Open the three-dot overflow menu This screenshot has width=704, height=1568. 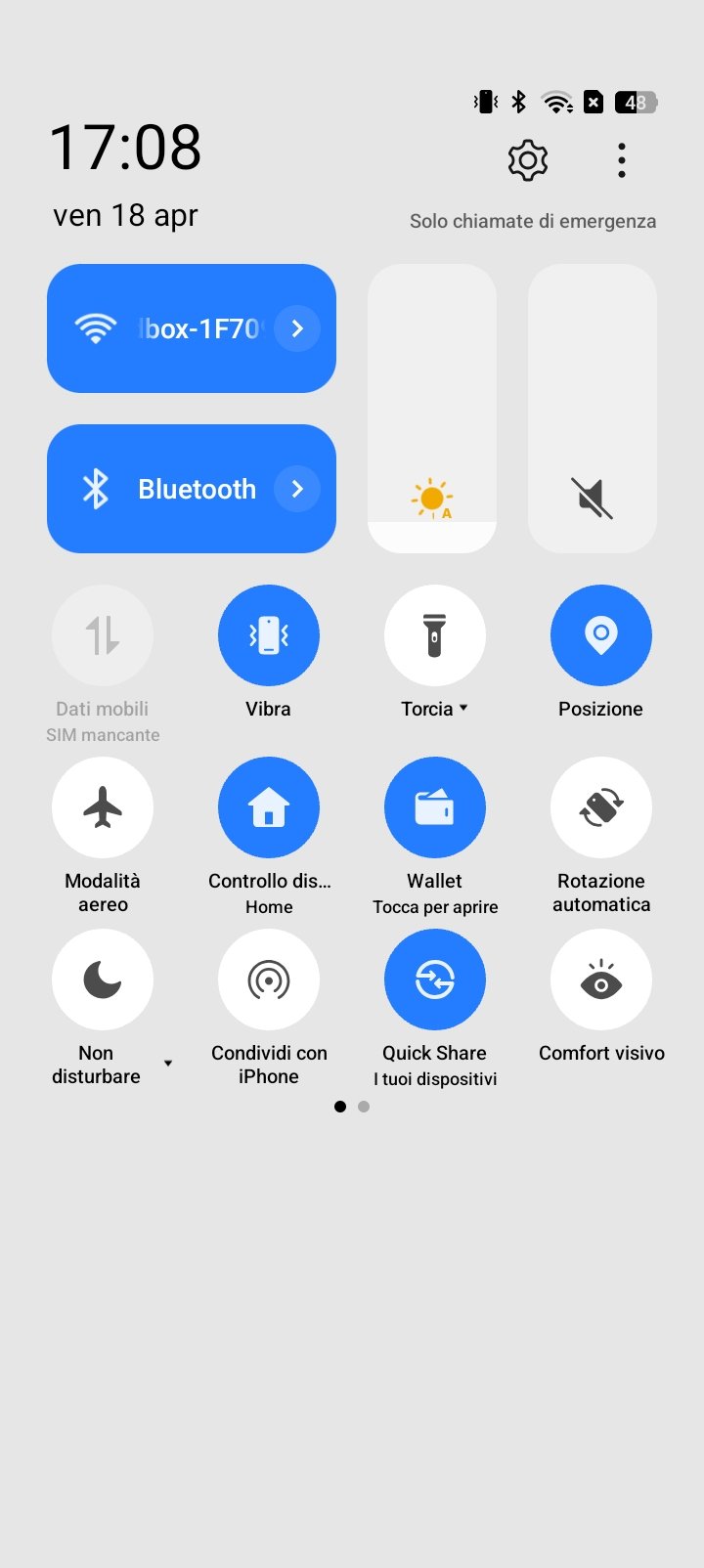(621, 160)
